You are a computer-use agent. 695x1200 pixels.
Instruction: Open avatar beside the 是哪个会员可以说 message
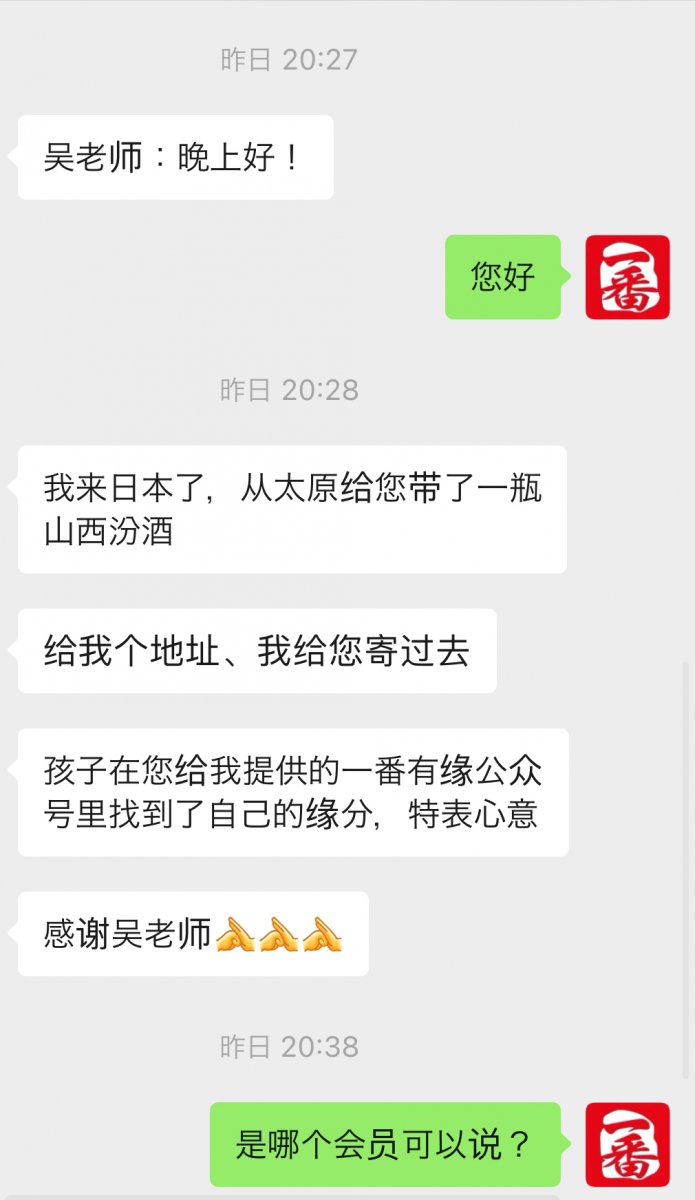pyautogui.click(x=627, y=1144)
